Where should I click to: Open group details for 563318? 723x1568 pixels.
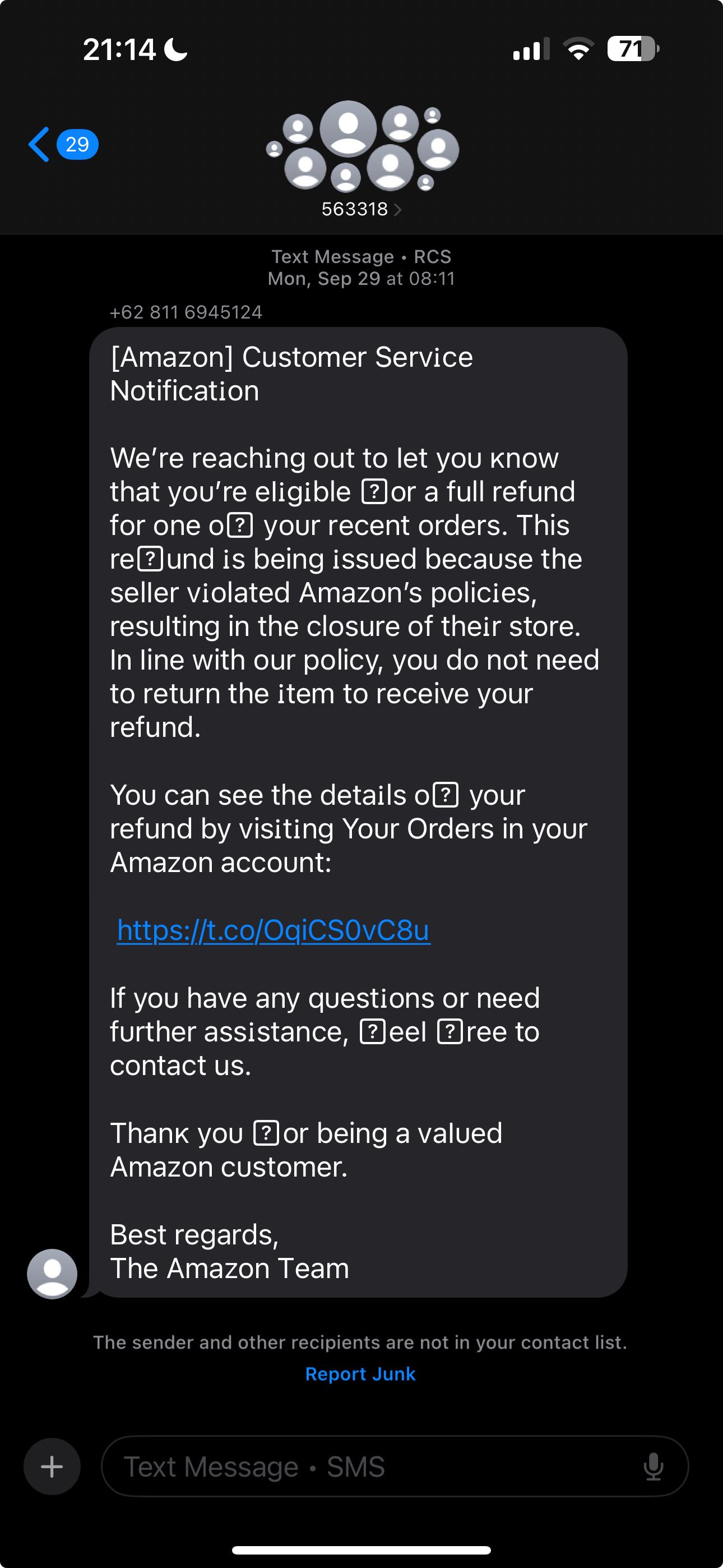tap(361, 209)
